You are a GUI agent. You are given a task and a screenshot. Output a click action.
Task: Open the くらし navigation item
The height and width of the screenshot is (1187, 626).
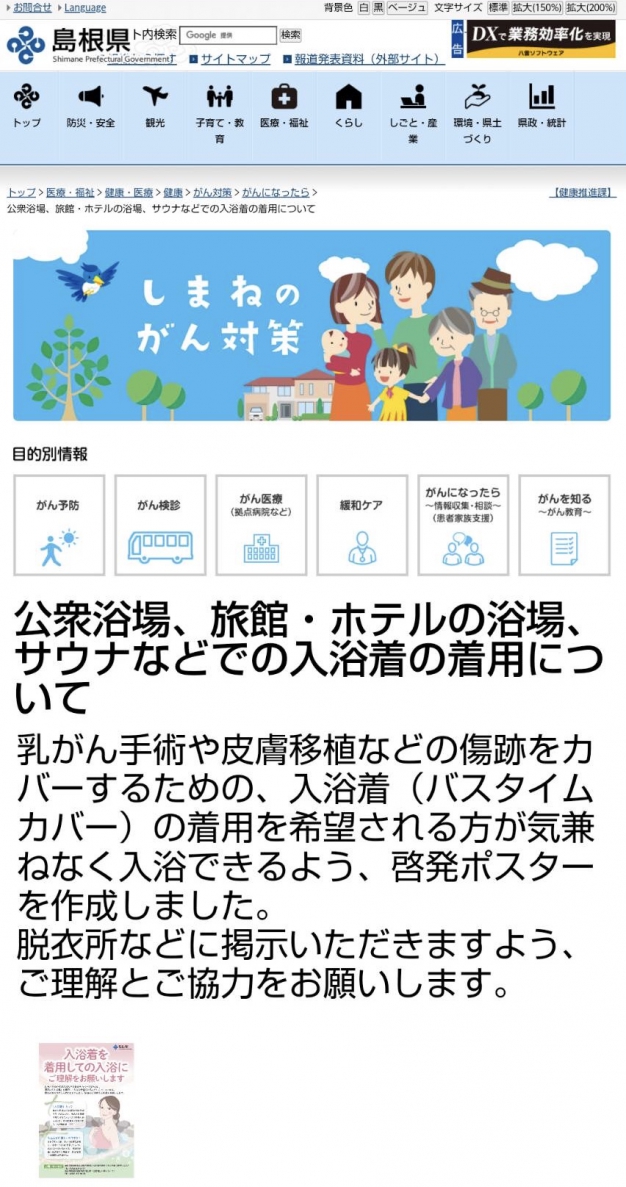coord(348,107)
